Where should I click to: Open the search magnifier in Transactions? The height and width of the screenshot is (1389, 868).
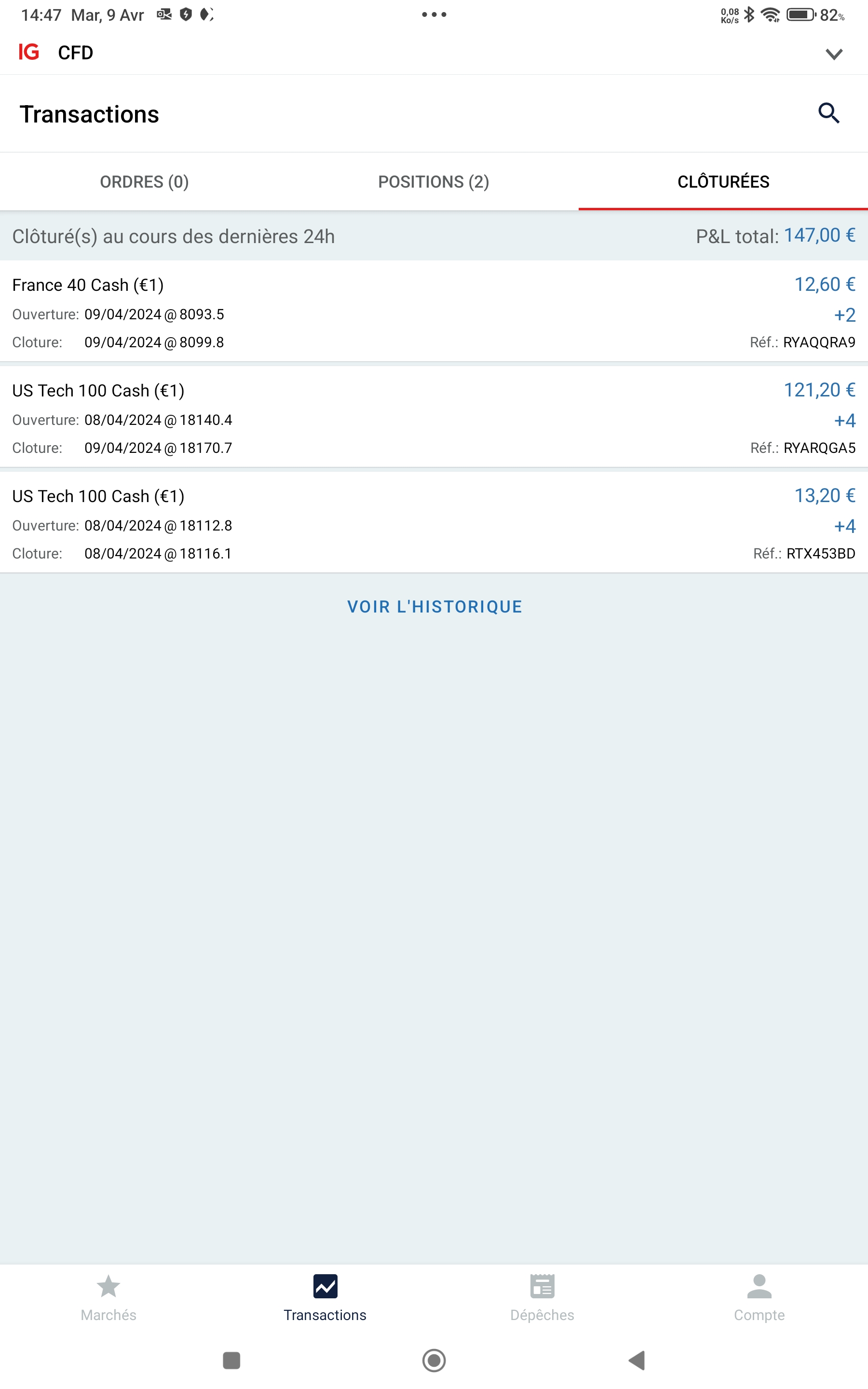click(828, 113)
